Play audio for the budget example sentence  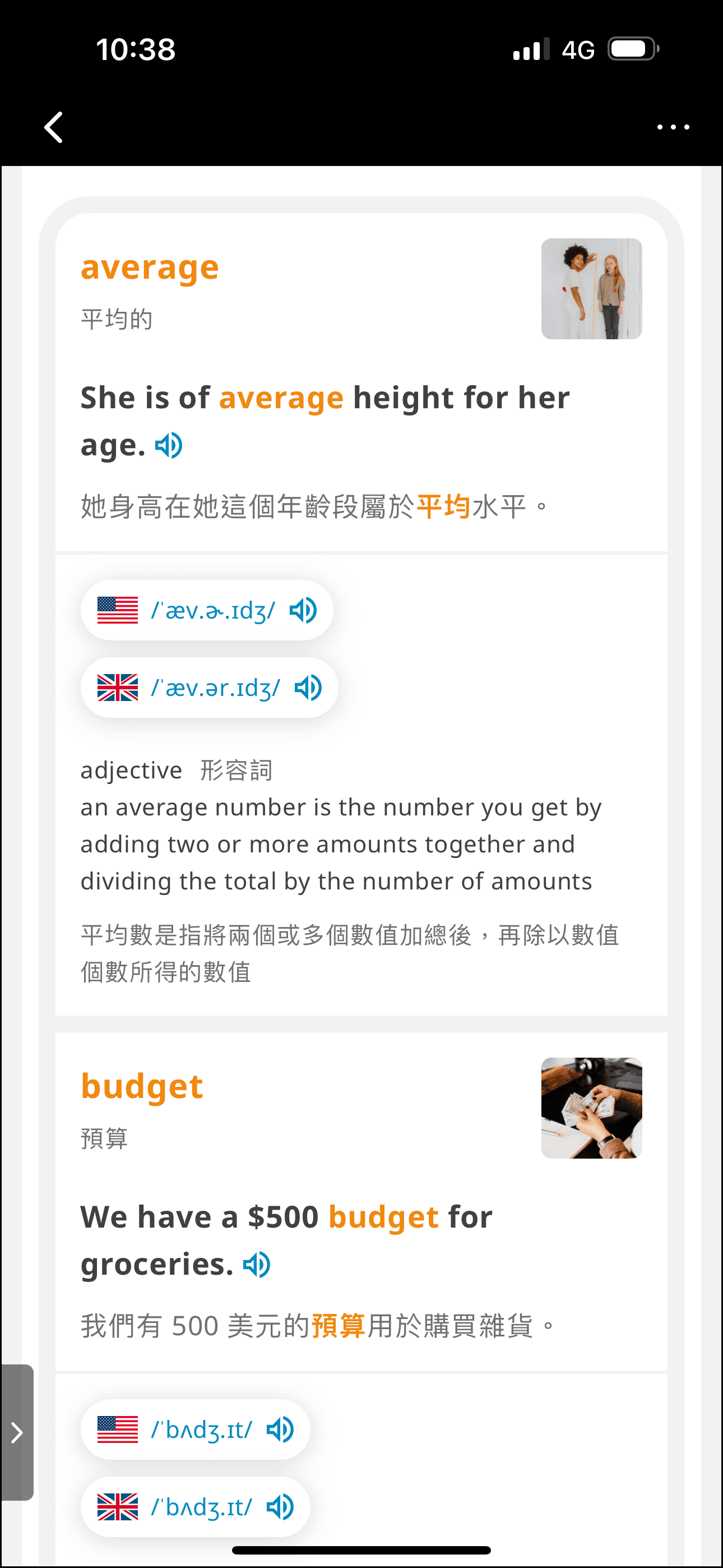click(x=257, y=1265)
